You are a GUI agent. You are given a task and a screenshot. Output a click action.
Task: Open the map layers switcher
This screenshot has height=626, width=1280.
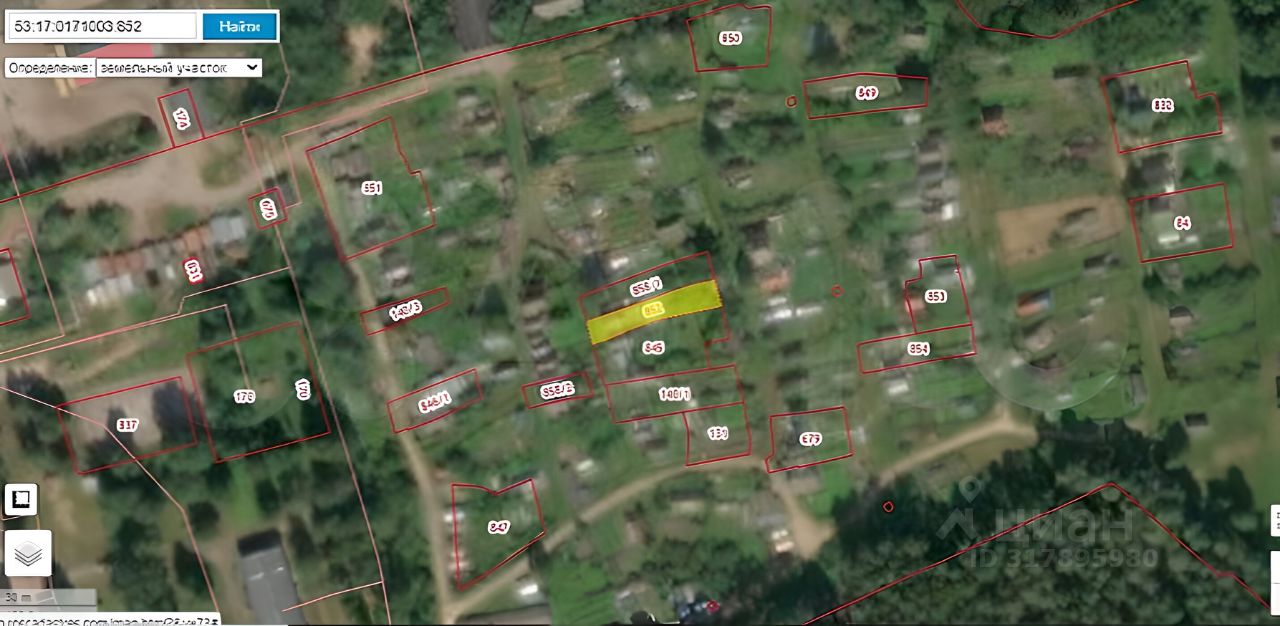pos(27,553)
